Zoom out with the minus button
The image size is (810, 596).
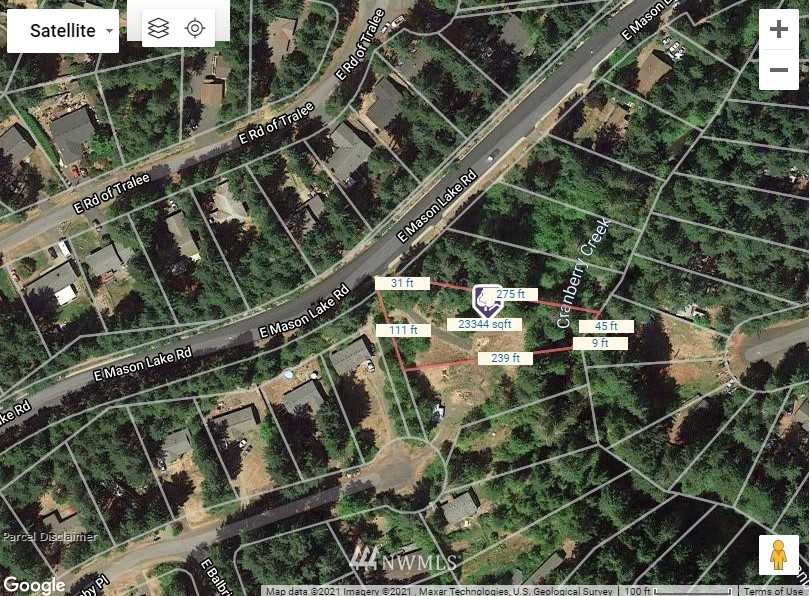click(778, 70)
